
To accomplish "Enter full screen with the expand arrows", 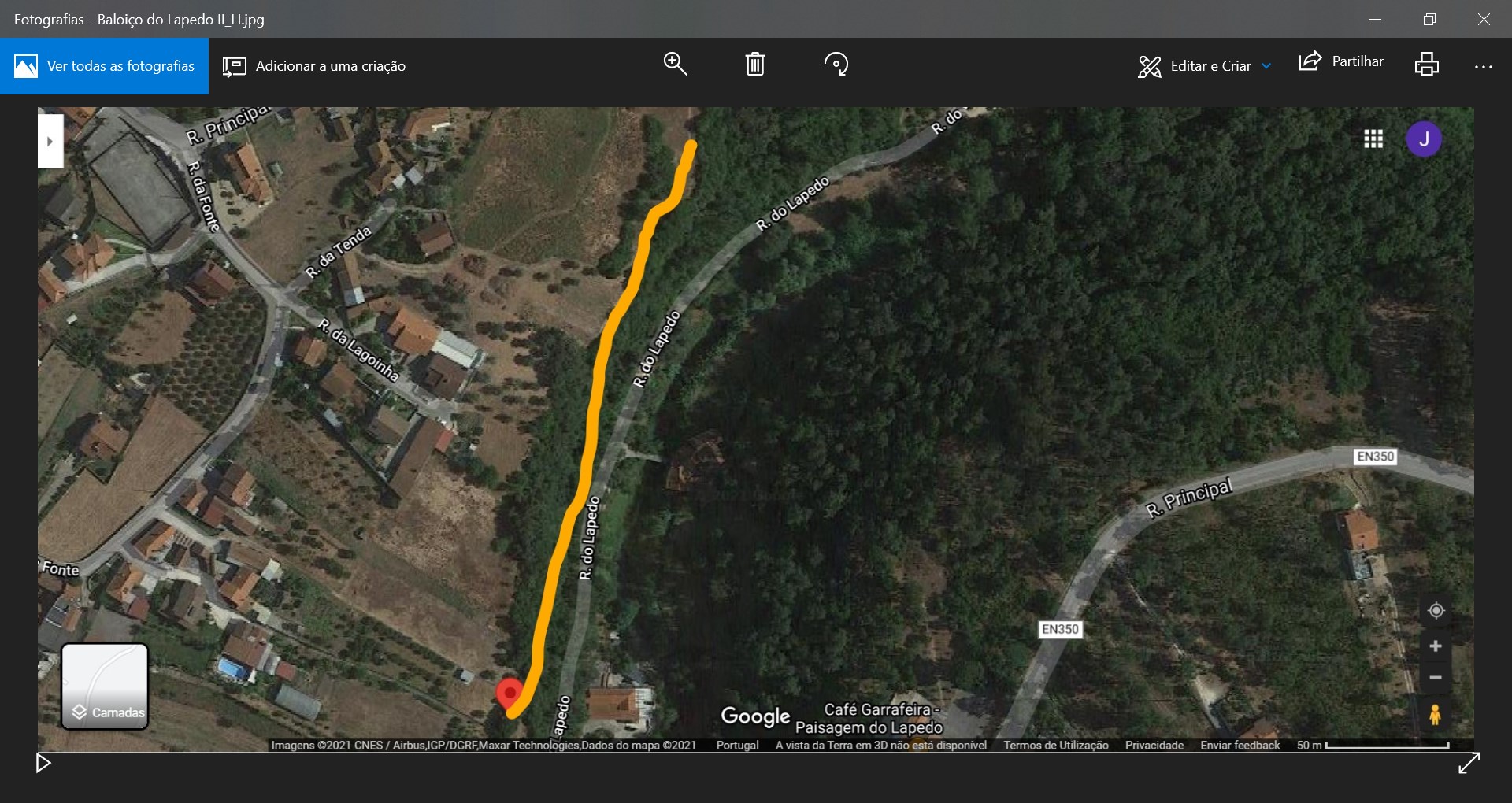I will click(x=1469, y=763).
